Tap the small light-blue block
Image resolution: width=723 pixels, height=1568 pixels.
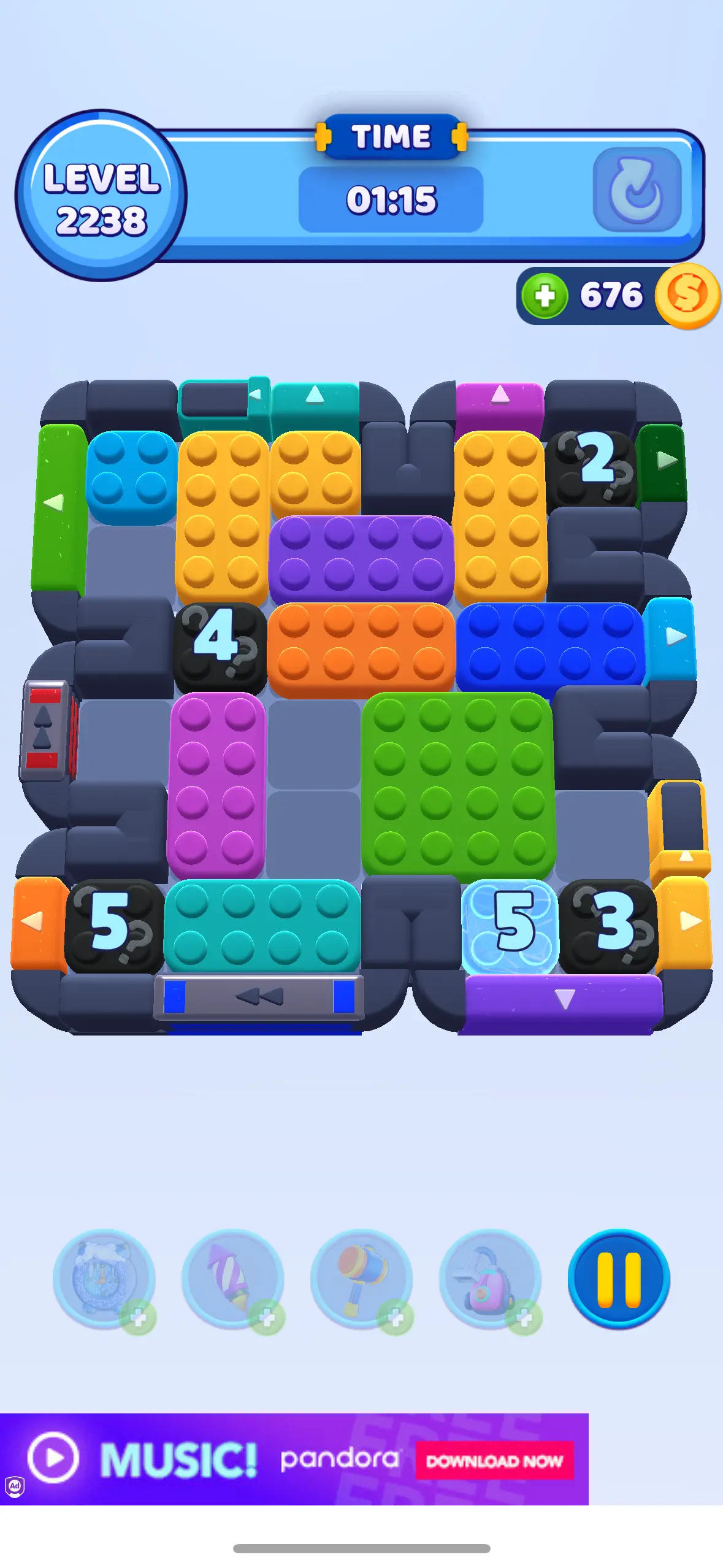point(131,477)
